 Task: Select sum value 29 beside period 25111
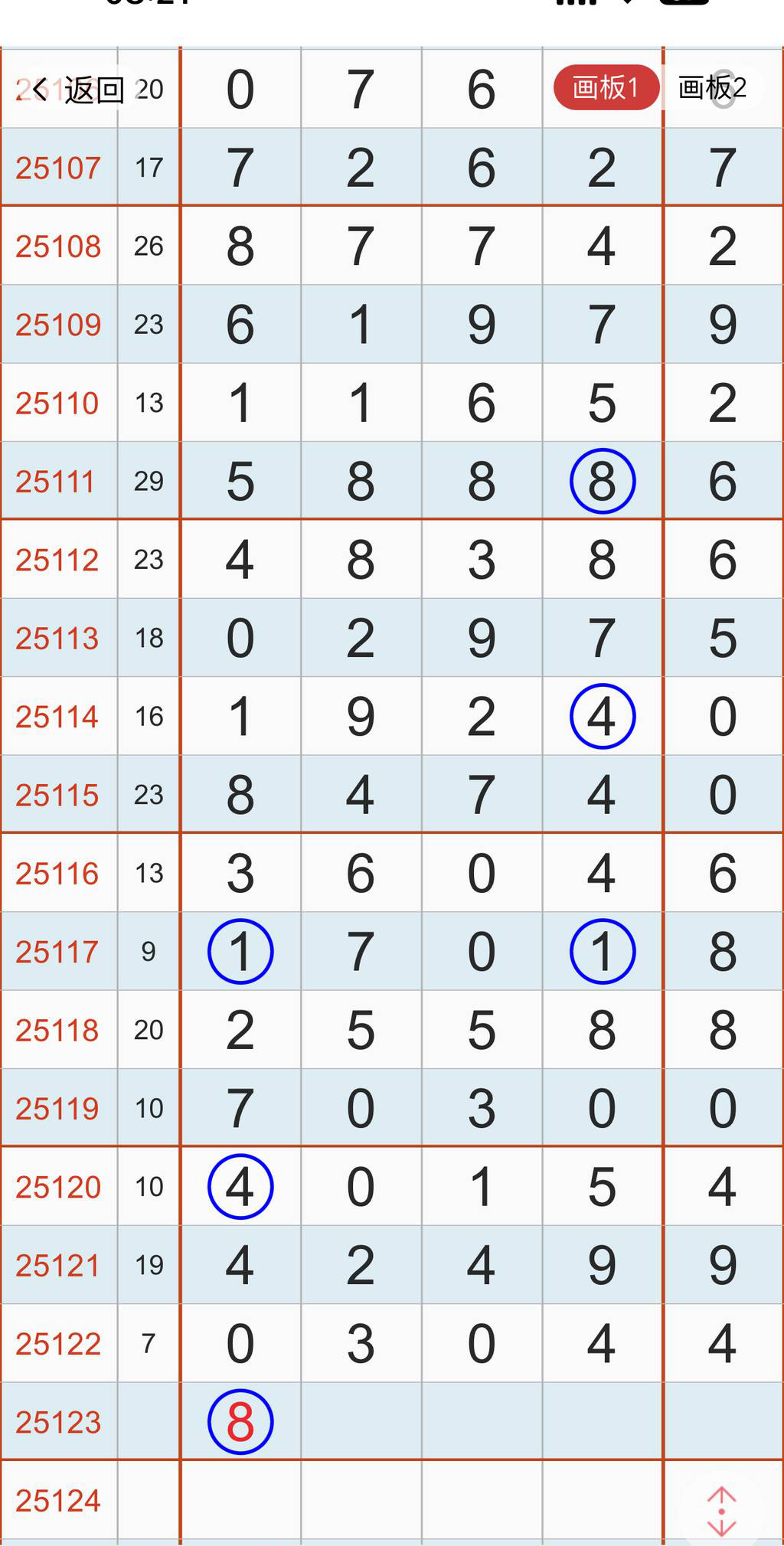pyautogui.click(x=149, y=481)
